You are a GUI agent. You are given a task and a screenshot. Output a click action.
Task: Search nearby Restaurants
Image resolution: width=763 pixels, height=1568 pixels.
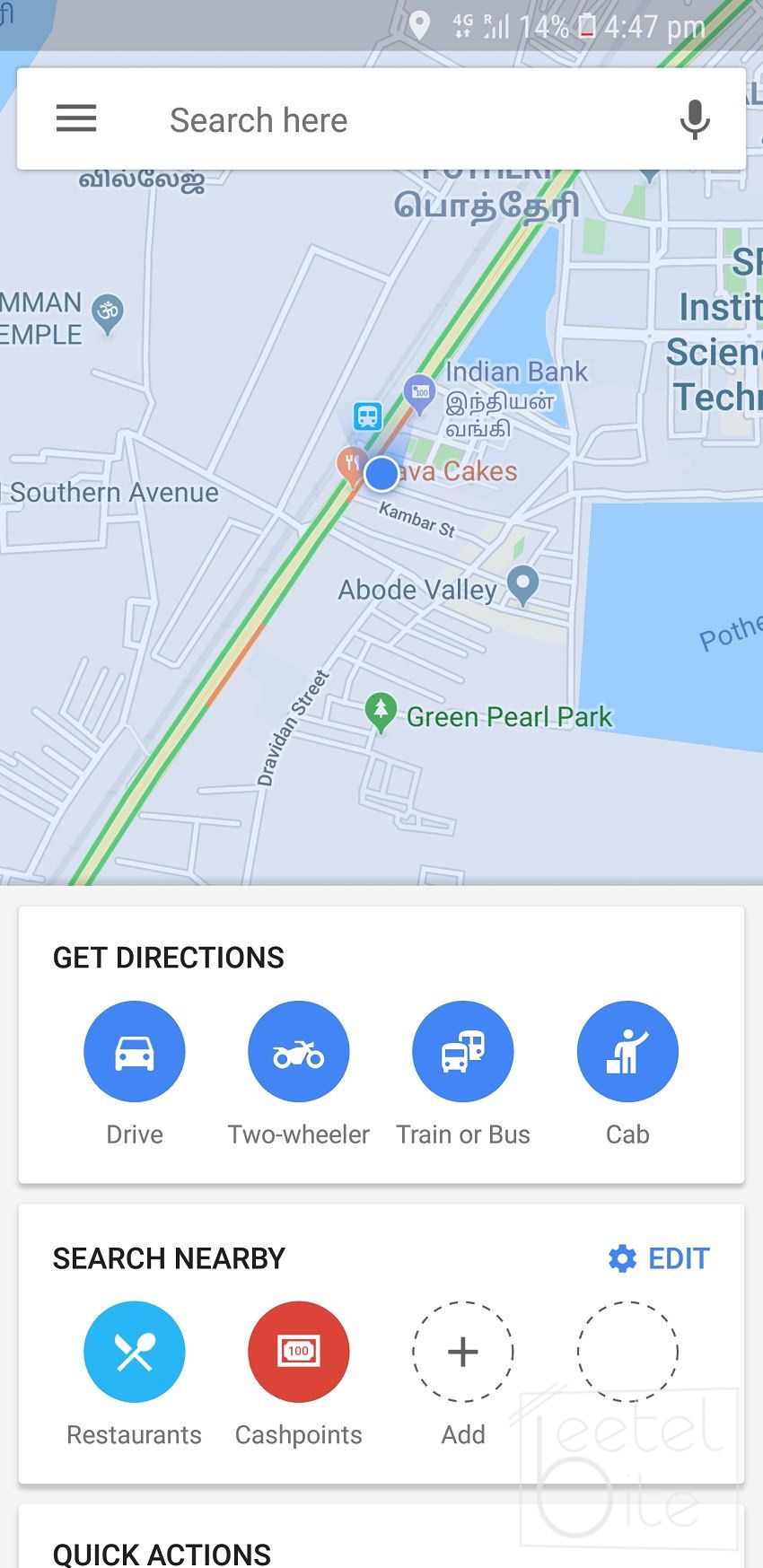(x=135, y=1352)
